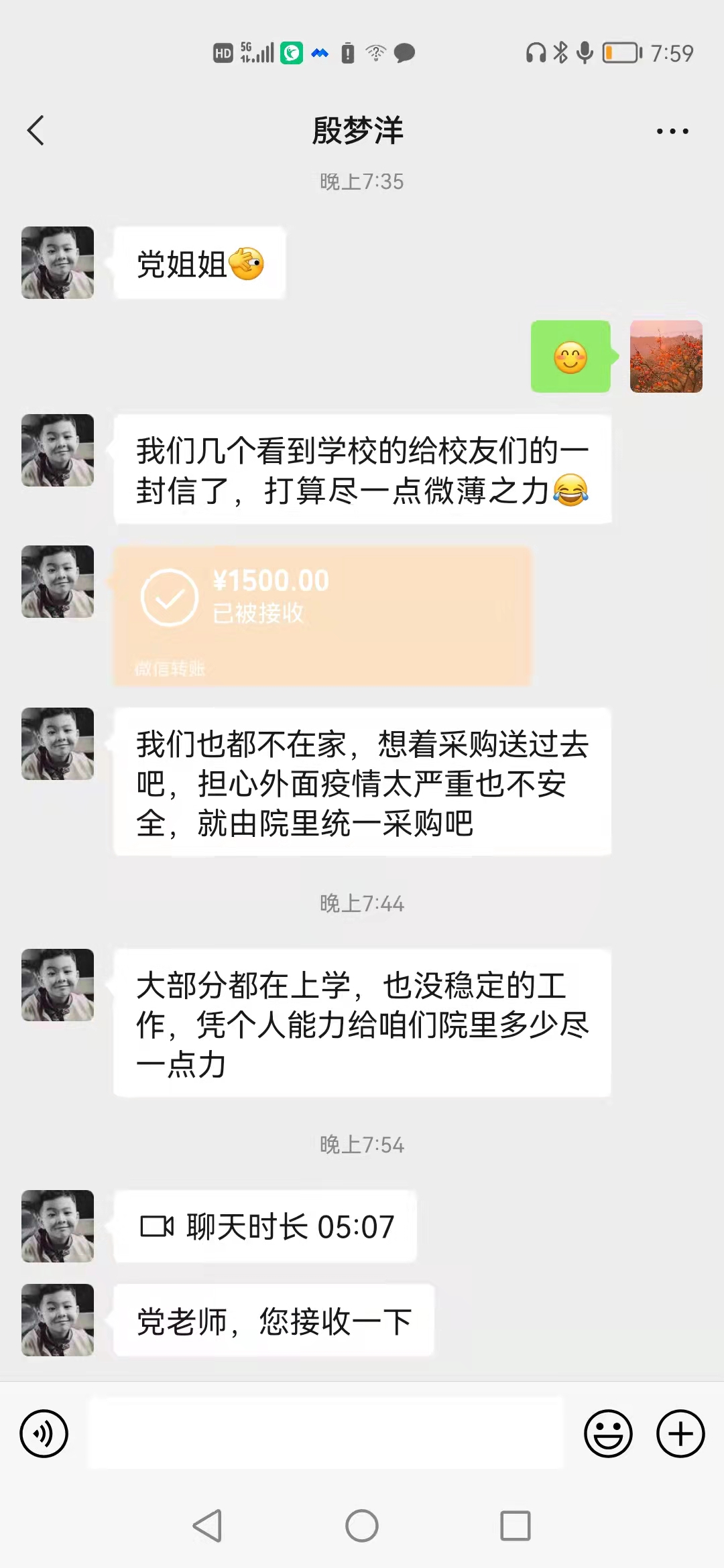Open my own avatar with orange tree
The height and width of the screenshot is (1568, 724).
[x=666, y=356]
